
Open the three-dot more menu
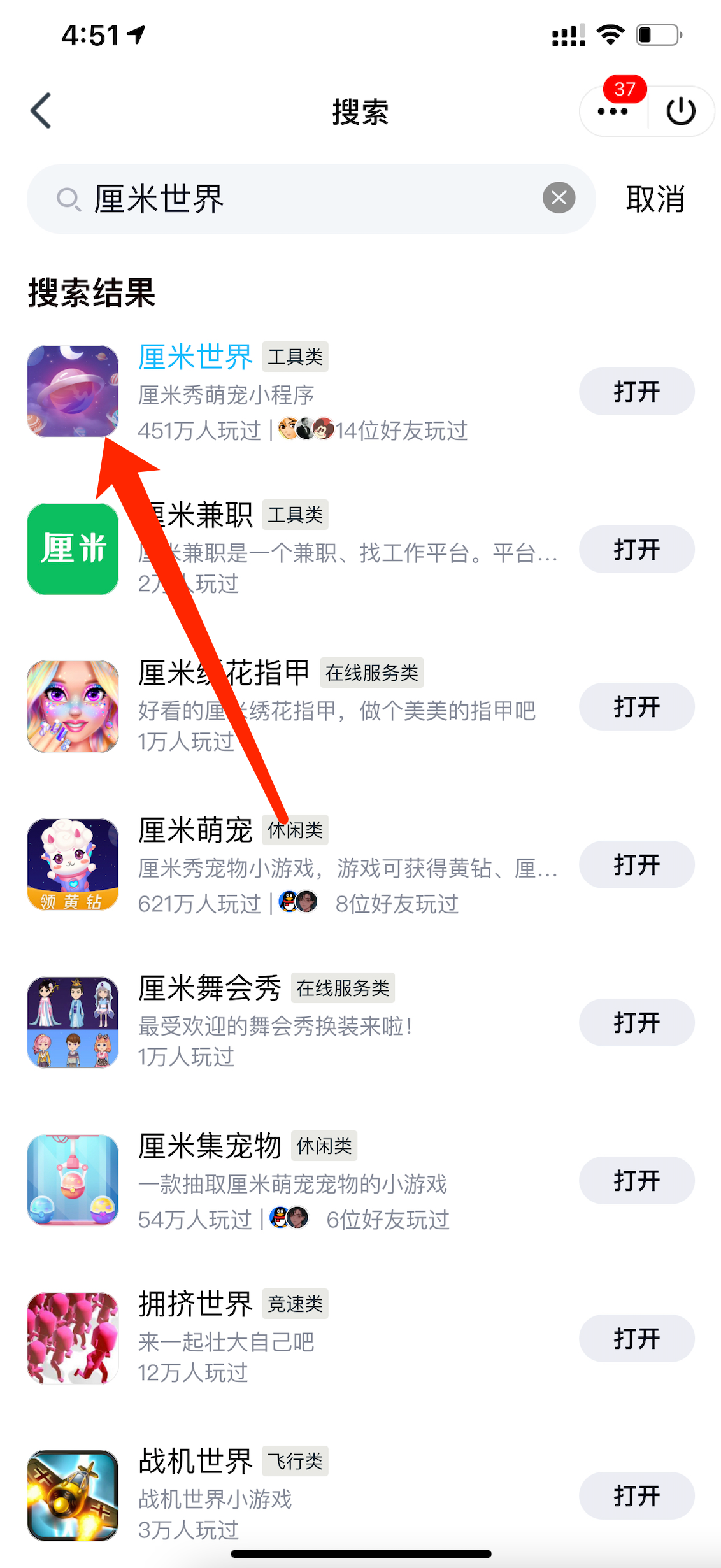(613, 111)
